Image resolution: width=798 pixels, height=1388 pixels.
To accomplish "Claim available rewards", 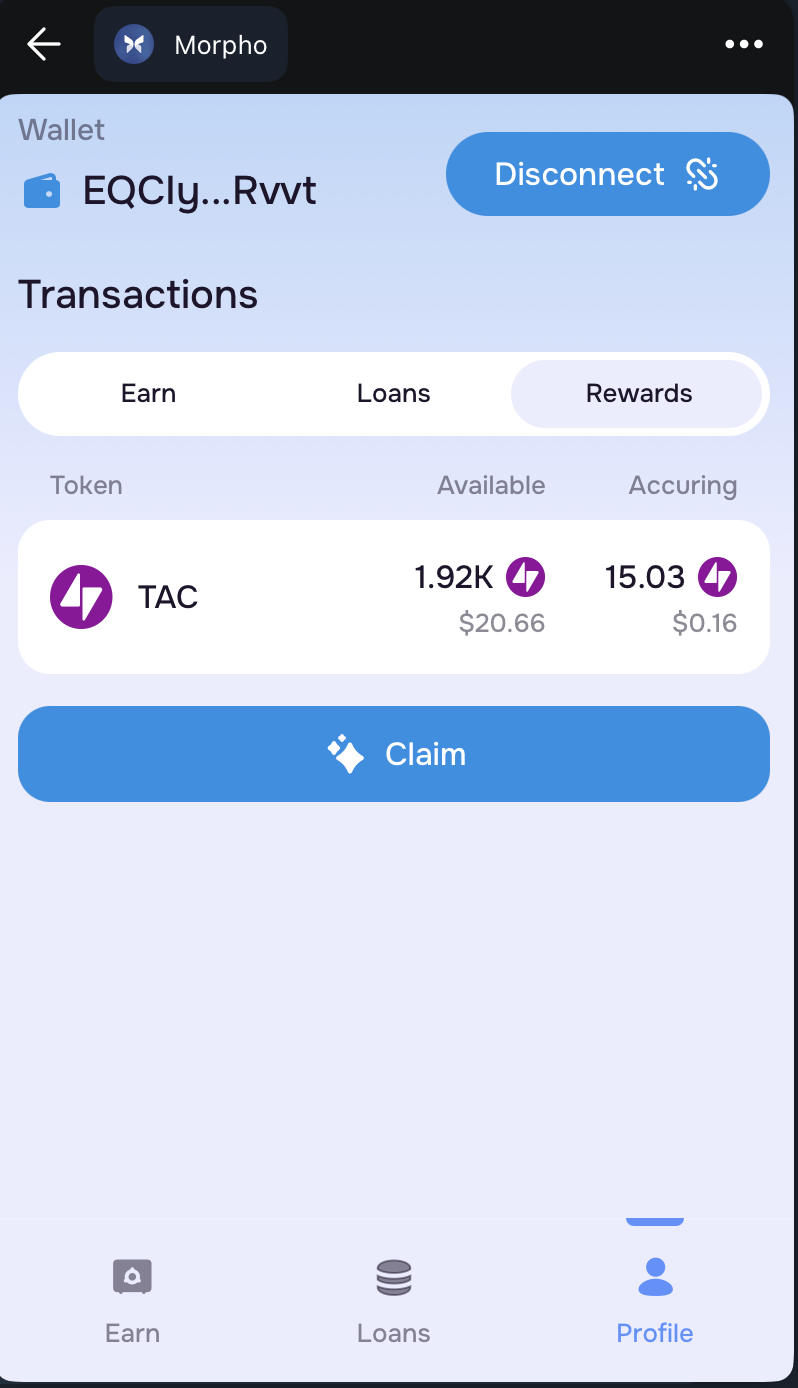I will click(393, 753).
